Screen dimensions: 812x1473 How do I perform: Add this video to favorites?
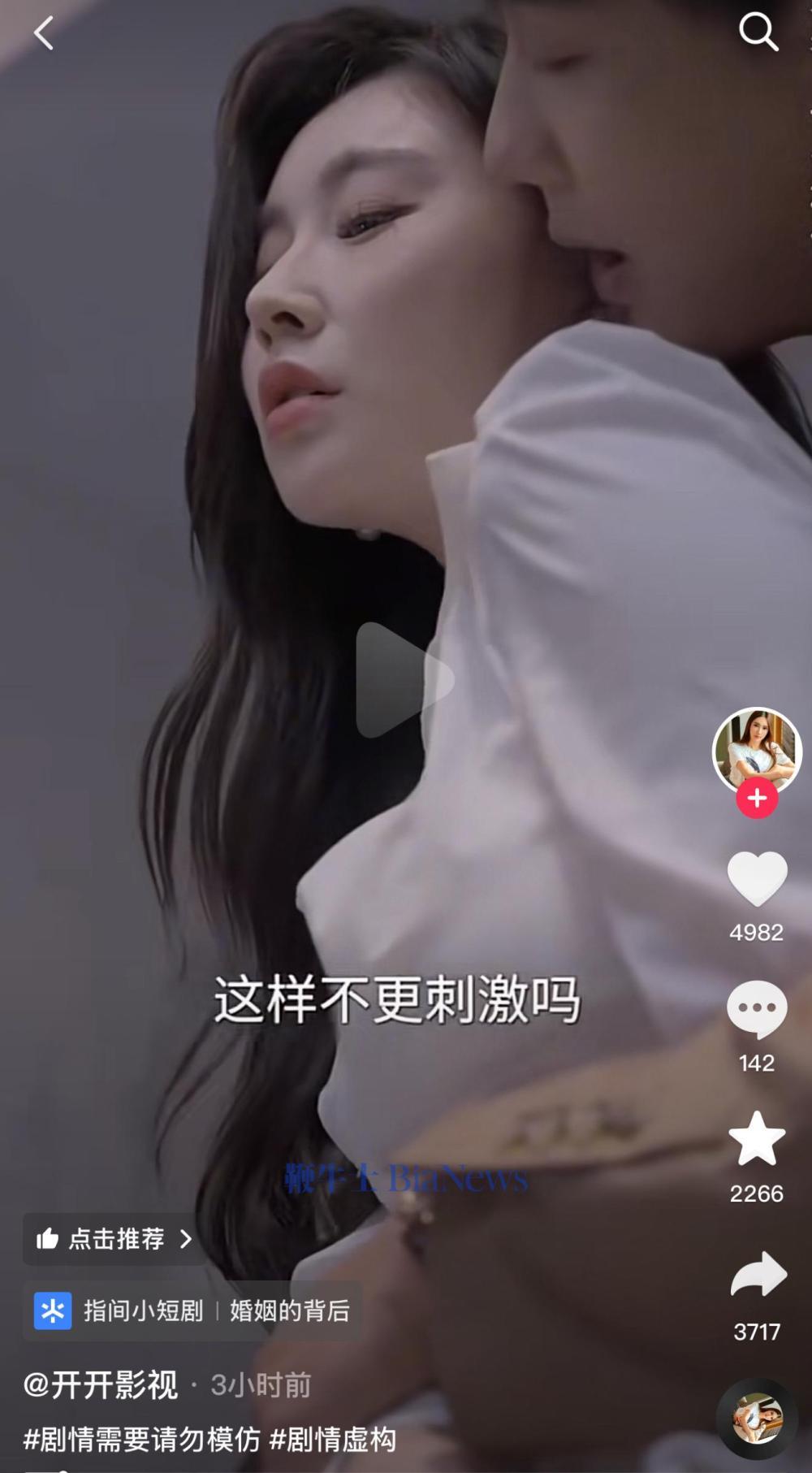pyautogui.click(x=757, y=1139)
